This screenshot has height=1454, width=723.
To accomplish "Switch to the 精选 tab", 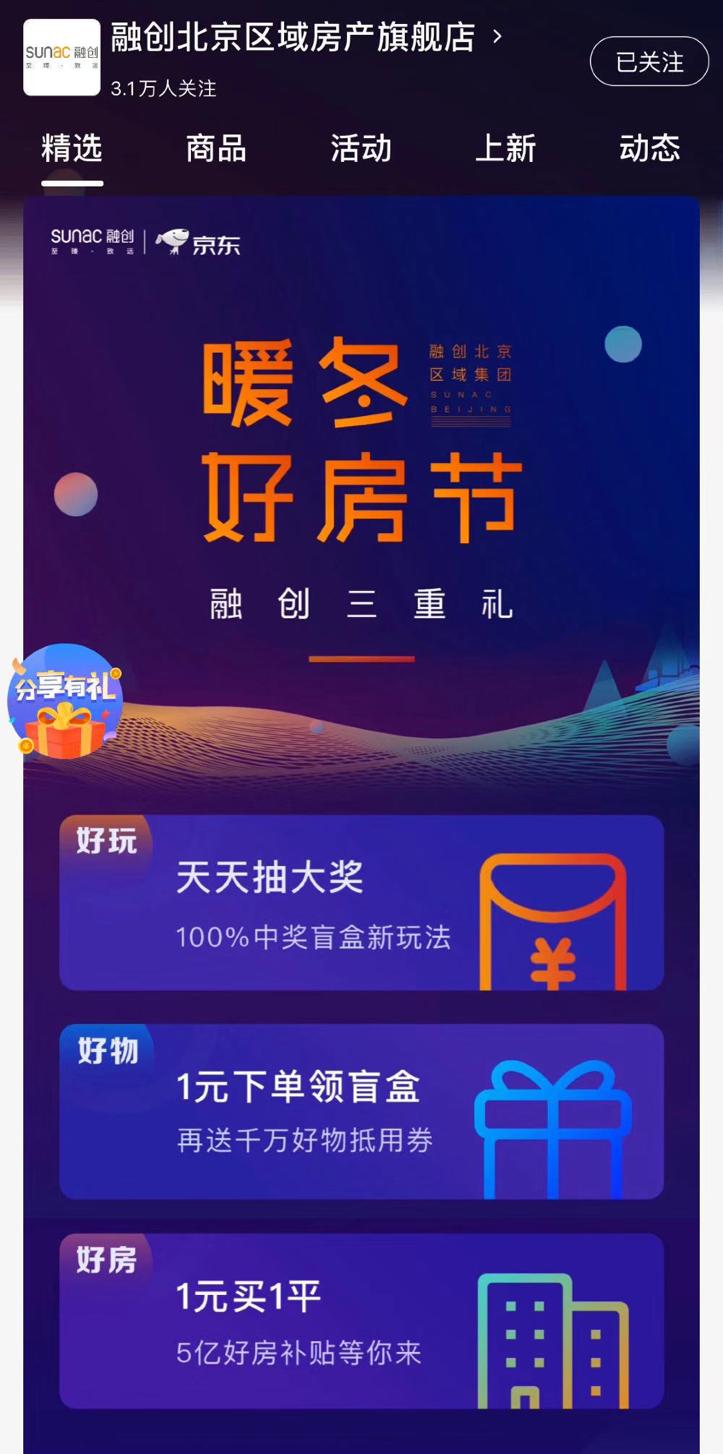I will tap(72, 149).
